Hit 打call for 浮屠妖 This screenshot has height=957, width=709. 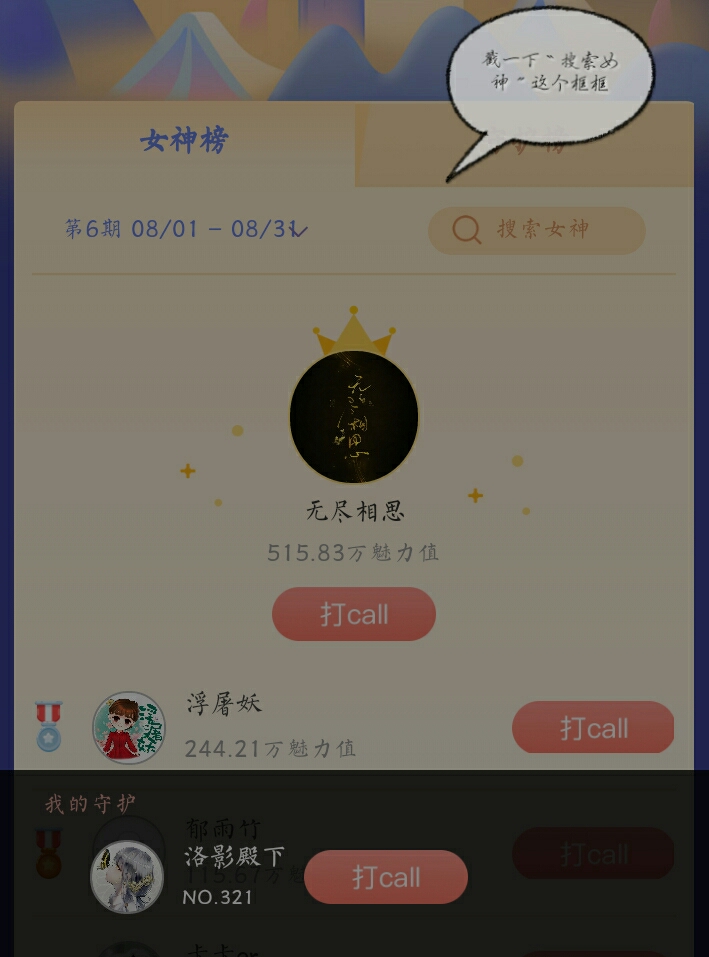pos(593,728)
